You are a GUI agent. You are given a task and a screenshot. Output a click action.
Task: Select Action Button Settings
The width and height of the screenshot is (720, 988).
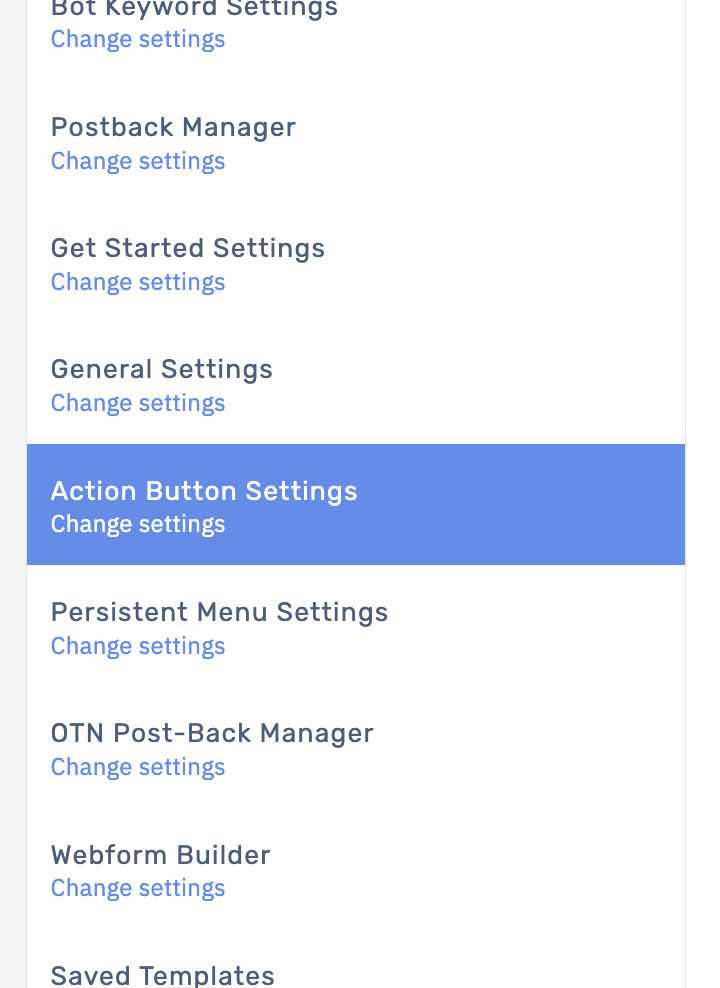pyautogui.click(x=204, y=492)
